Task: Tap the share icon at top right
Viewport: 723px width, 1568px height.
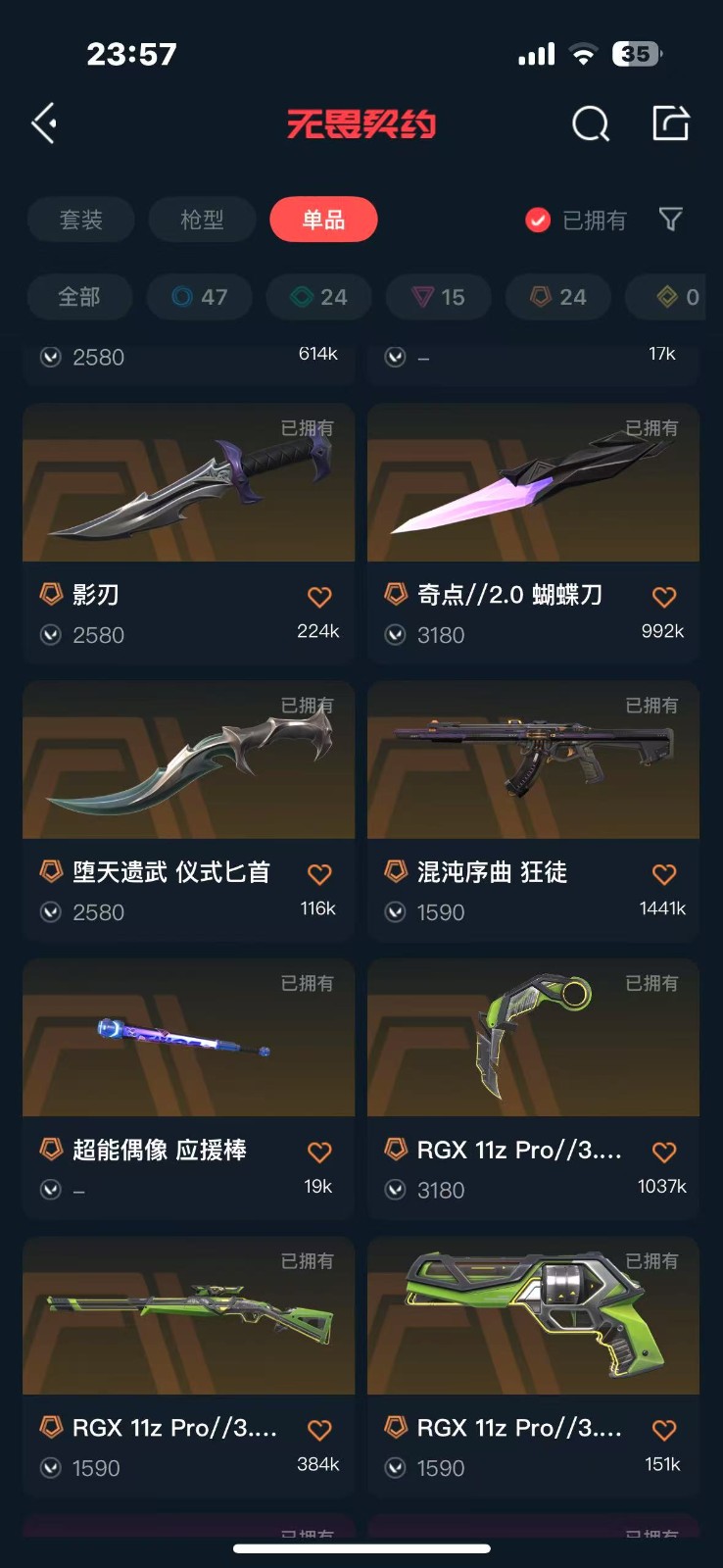Action: (671, 123)
